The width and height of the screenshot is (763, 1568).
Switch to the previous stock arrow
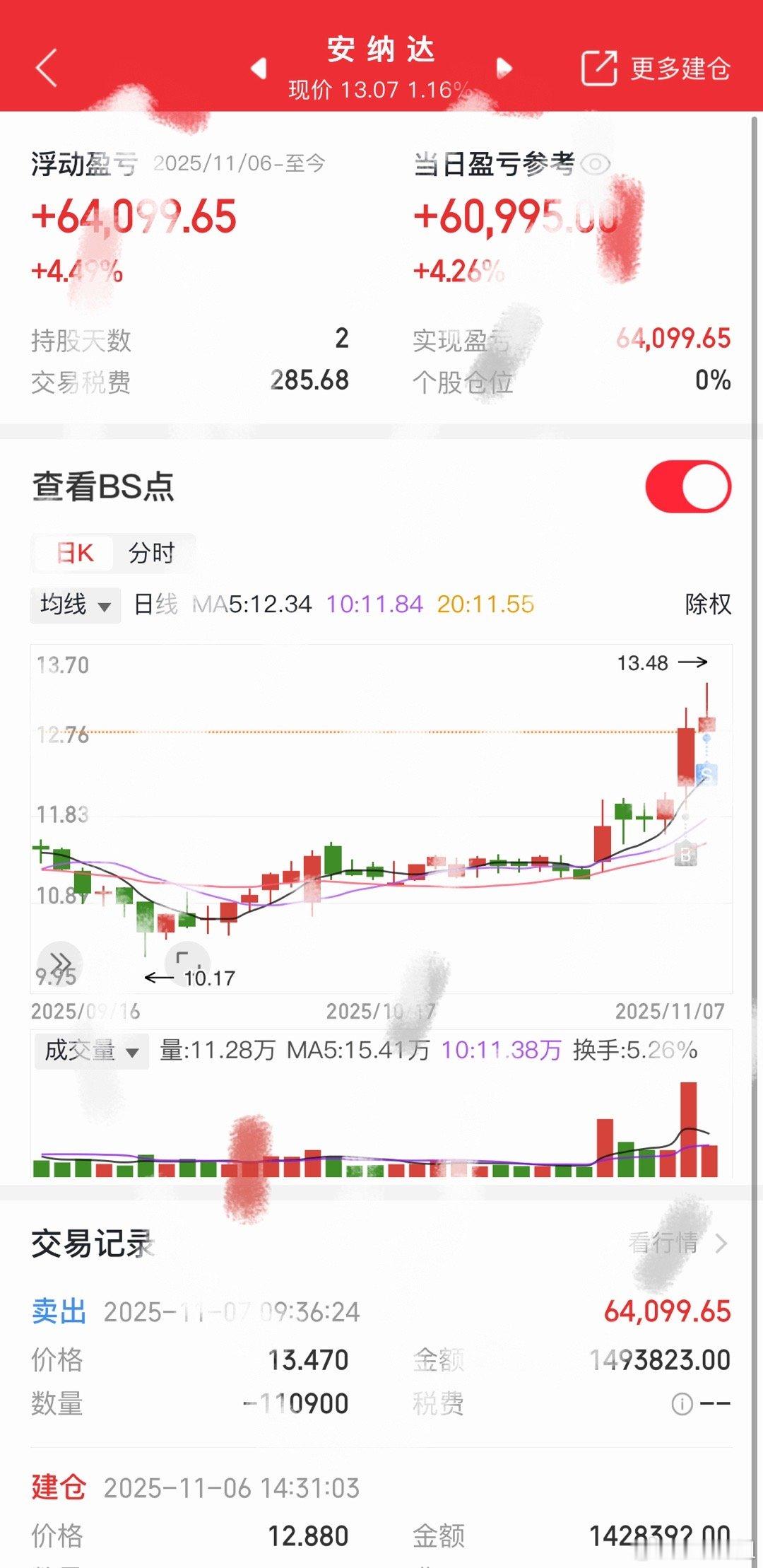point(259,69)
